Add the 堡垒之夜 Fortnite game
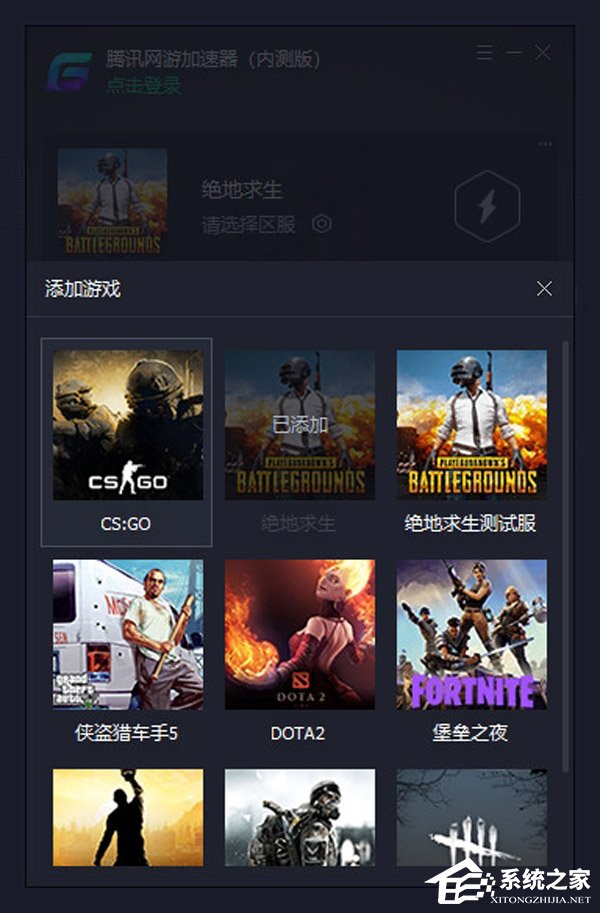This screenshot has height=913, width=600. (x=471, y=635)
